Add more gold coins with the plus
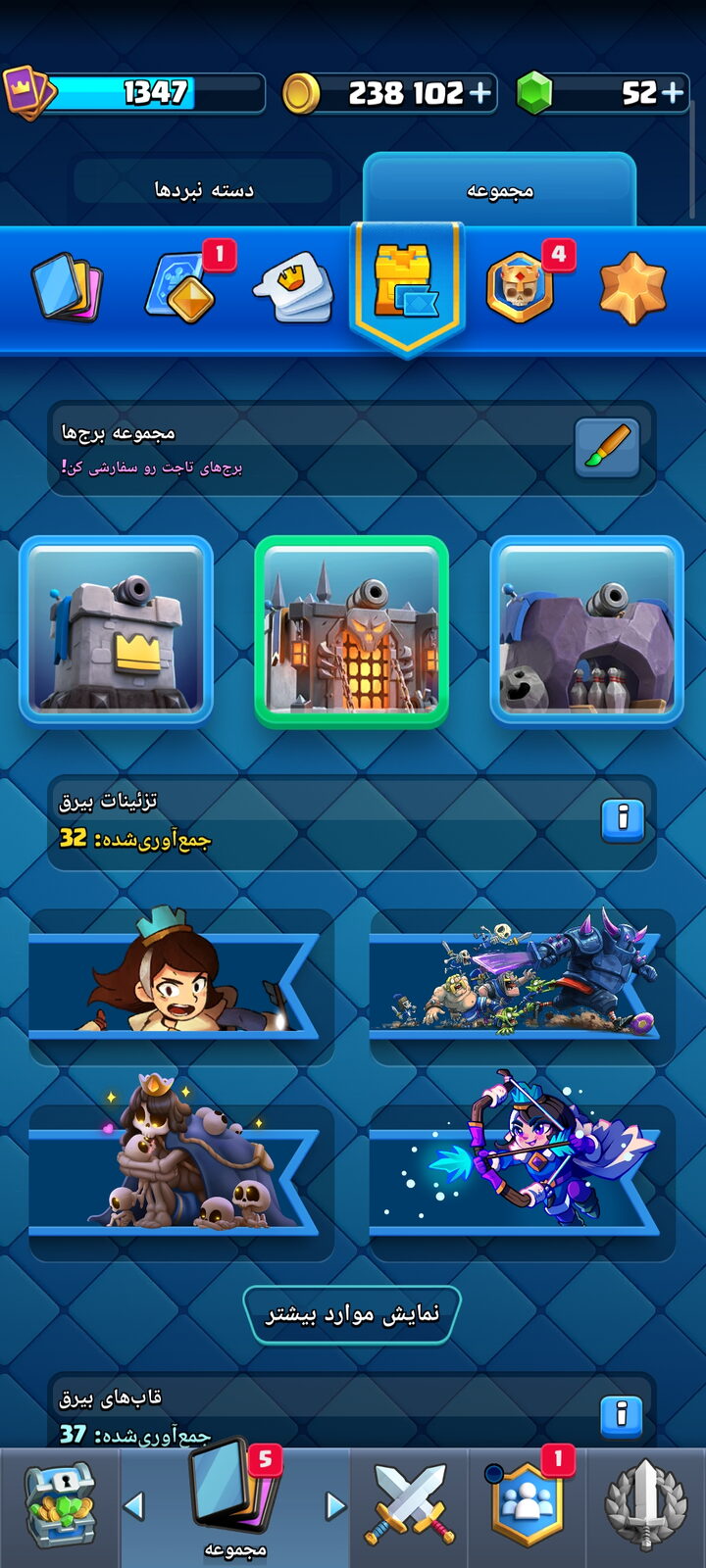 480,93
